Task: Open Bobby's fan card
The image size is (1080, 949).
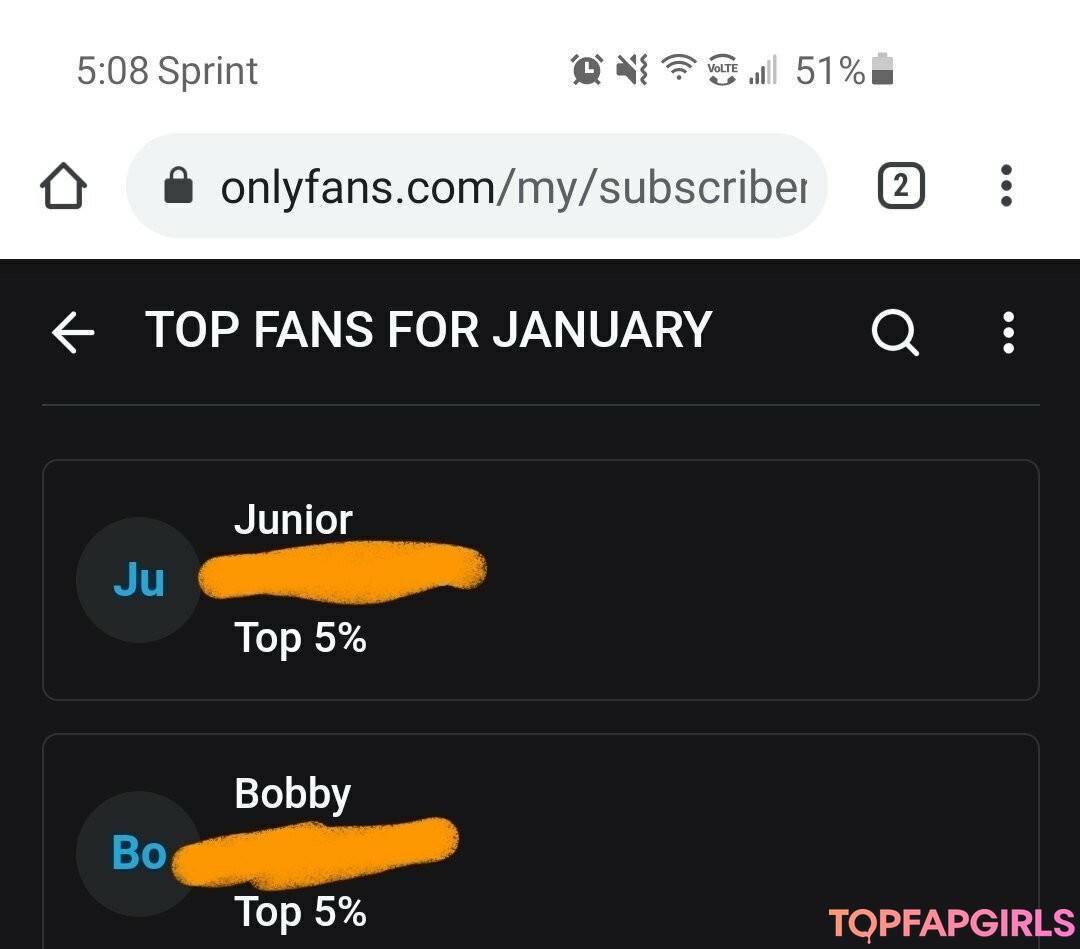Action: point(540,850)
